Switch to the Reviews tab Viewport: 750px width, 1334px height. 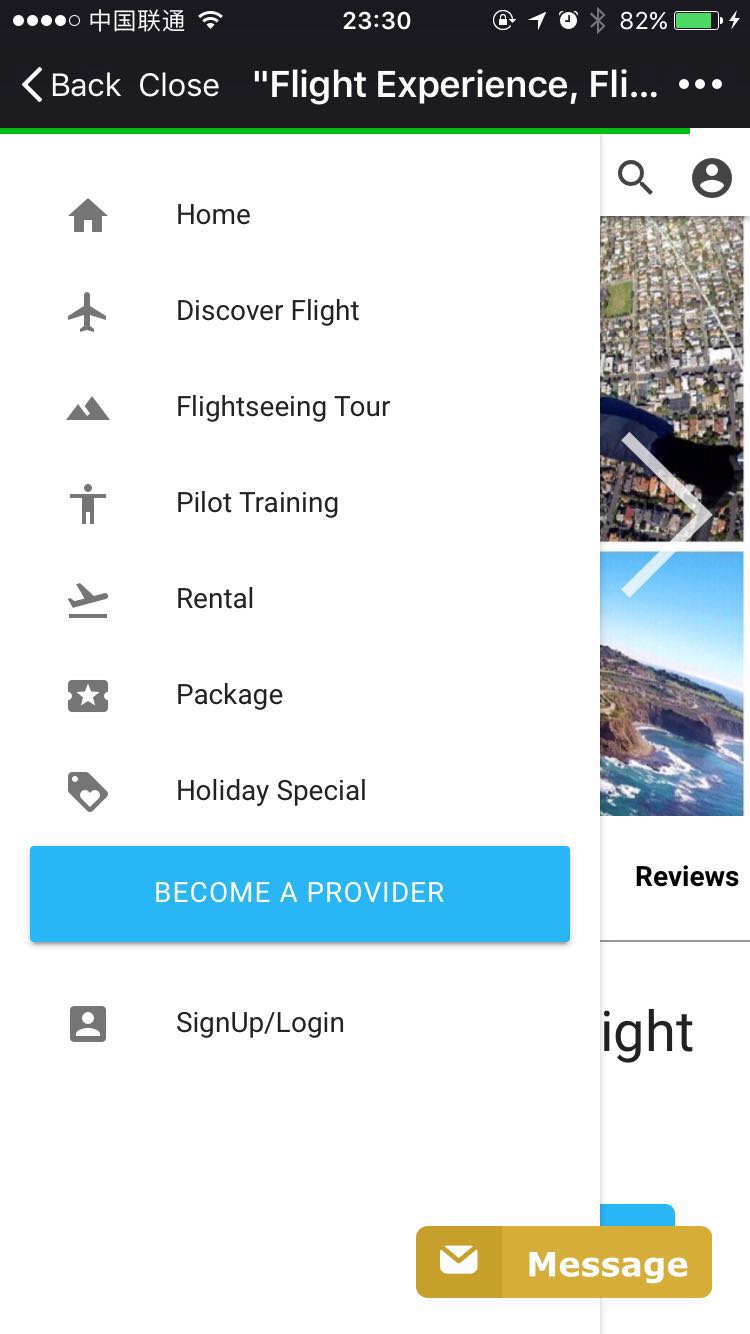click(x=686, y=877)
